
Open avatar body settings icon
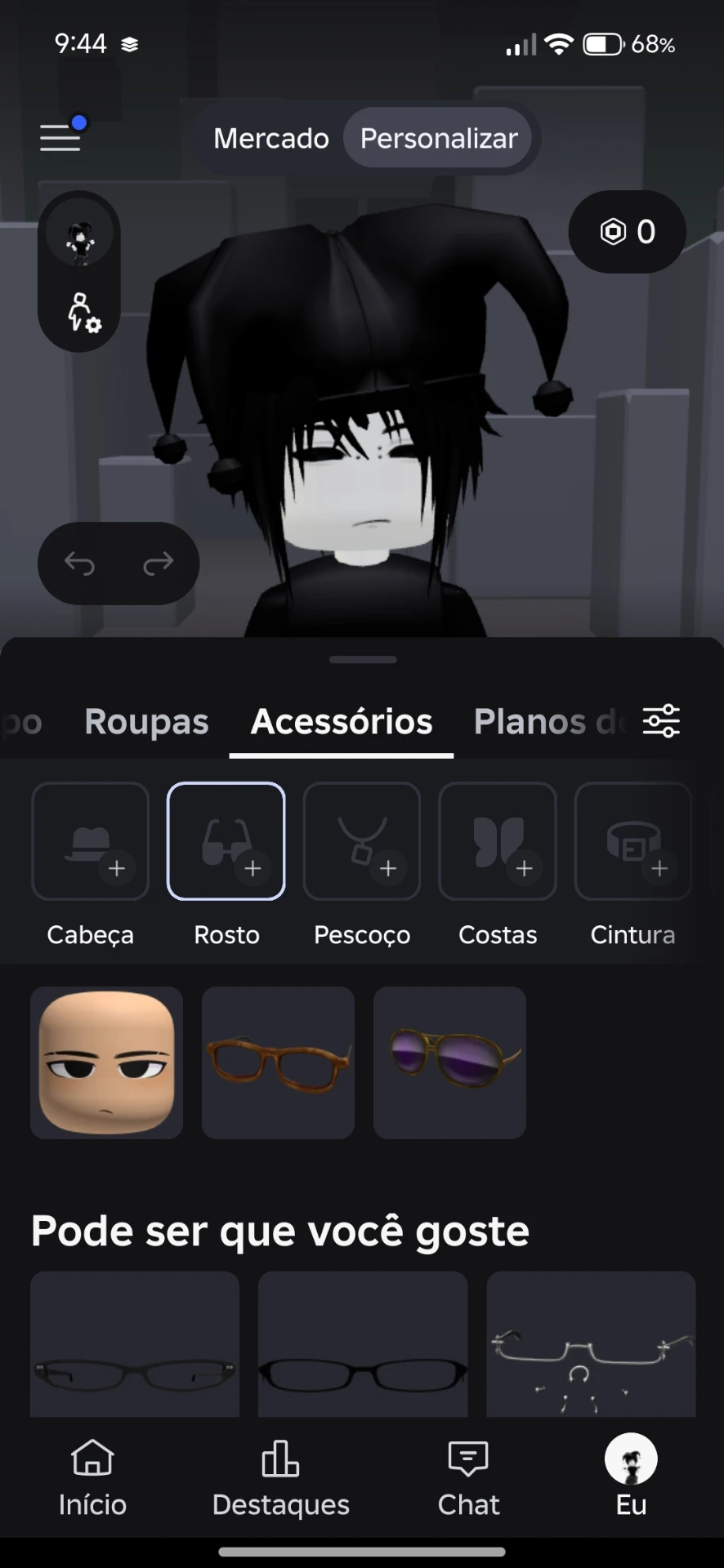[83, 313]
